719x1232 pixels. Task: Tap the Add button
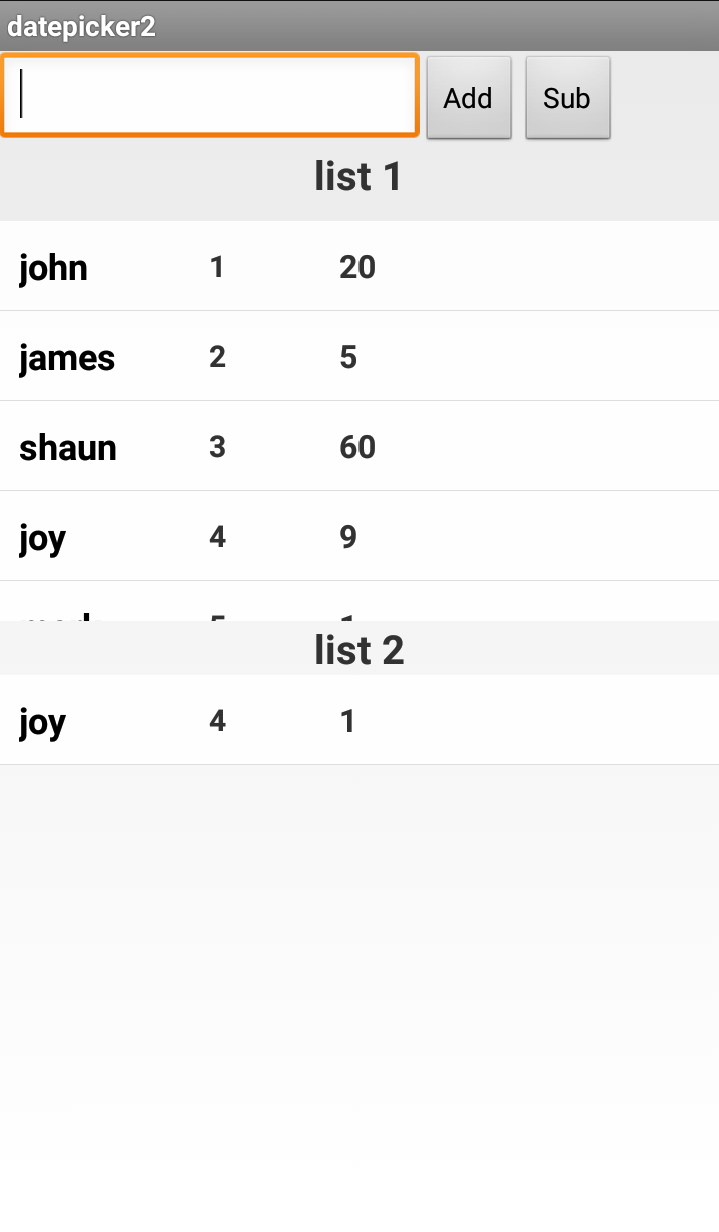click(468, 98)
